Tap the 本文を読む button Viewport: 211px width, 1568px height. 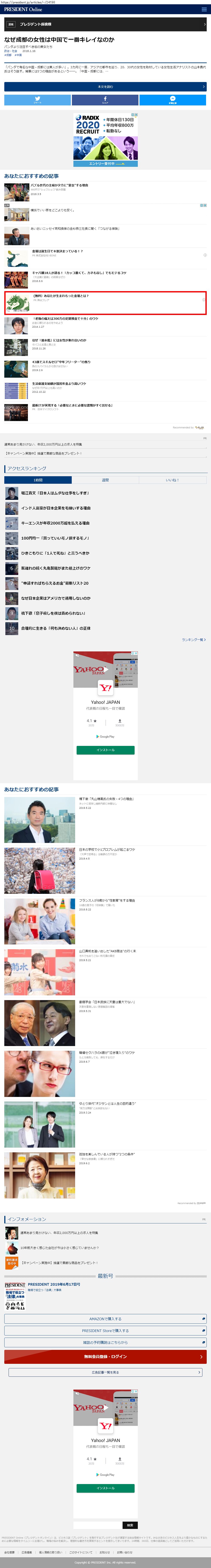point(105,87)
